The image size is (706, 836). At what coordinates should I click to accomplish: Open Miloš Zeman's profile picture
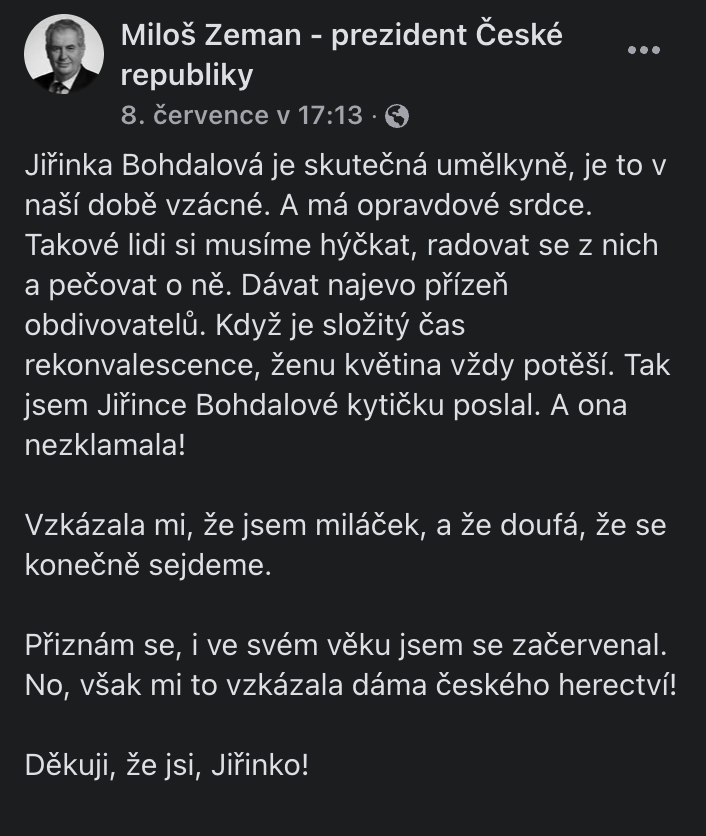(63, 55)
